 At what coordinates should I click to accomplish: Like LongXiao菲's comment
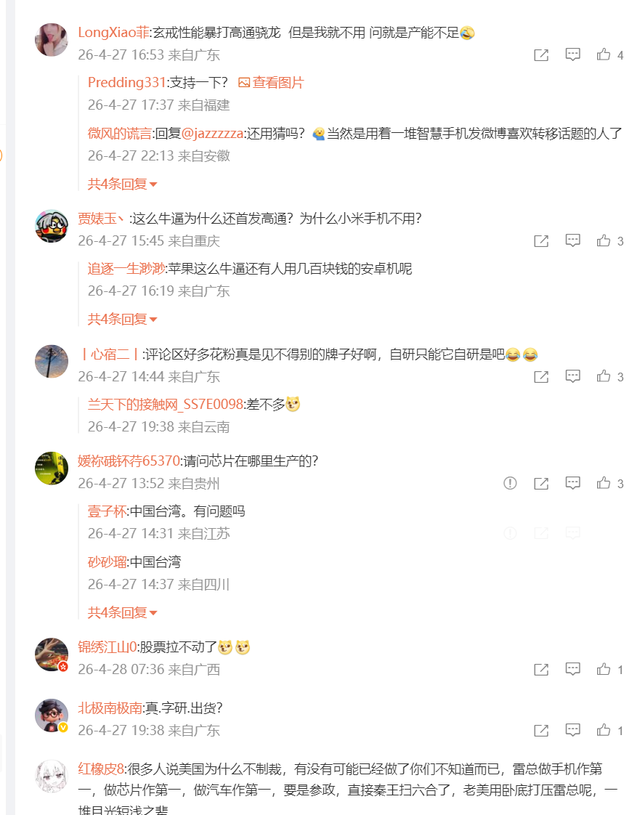(604, 55)
